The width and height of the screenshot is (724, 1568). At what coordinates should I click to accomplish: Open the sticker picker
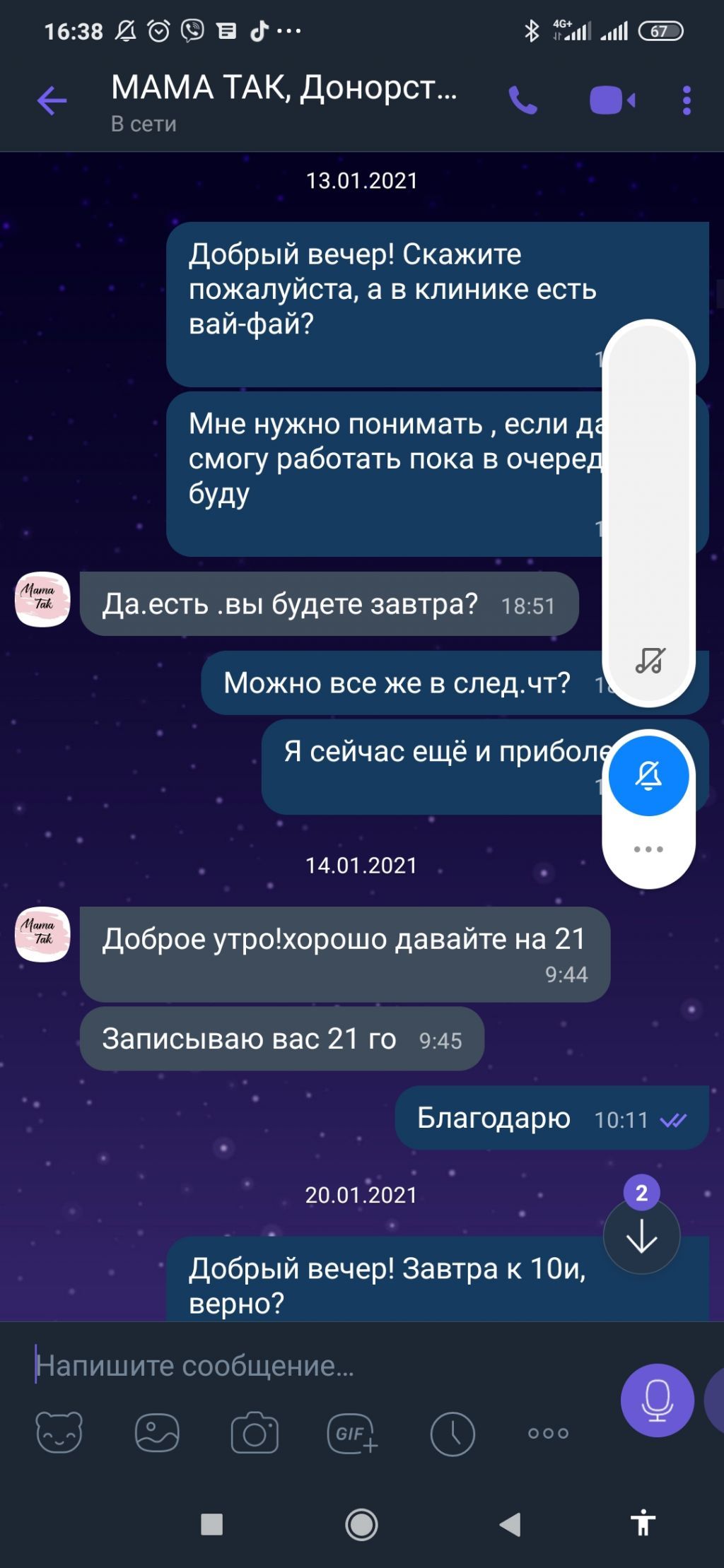tap(59, 1433)
